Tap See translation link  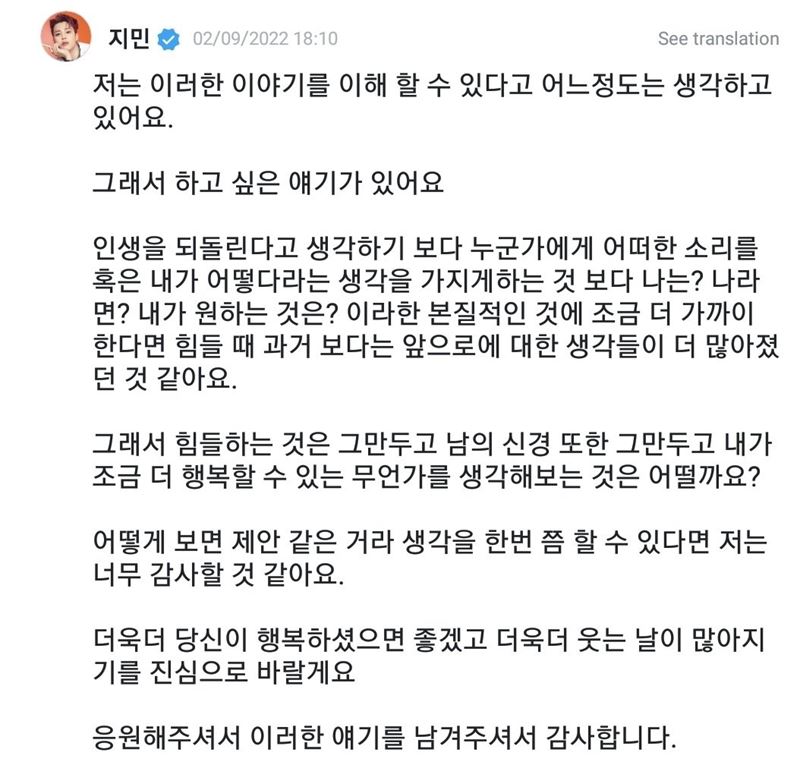[x=717, y=39]
